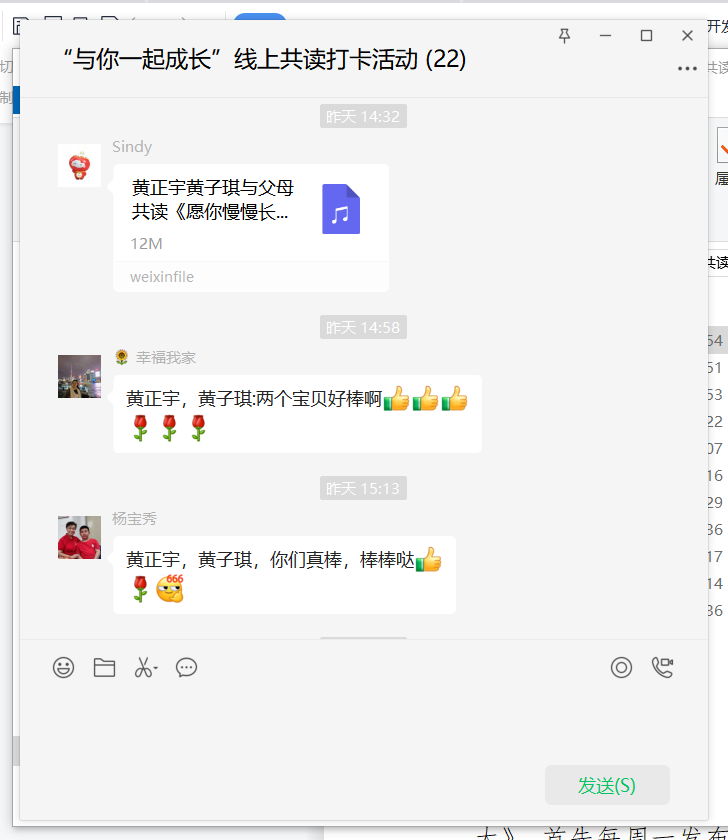Pin the chat window on top
This screenshot has height=840, width=728.
click(564, 36)
